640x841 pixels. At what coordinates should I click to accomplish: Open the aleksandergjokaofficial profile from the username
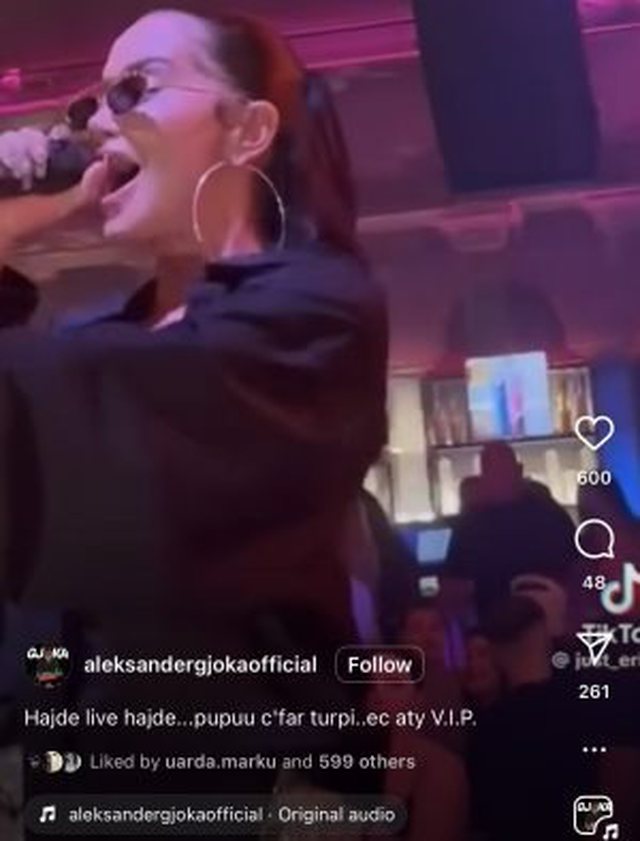(x=208, y=665)
